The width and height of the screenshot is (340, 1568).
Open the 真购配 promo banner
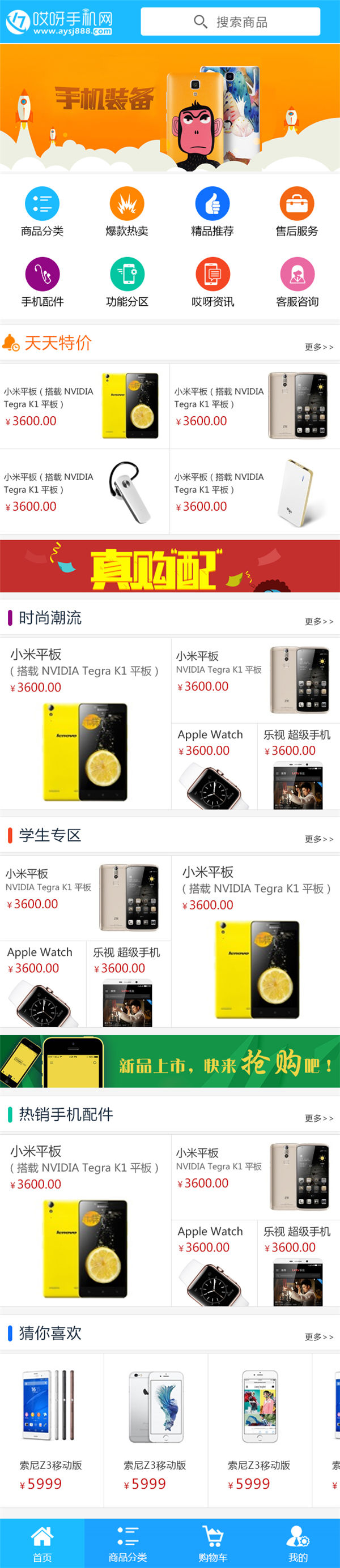[170, 566]
